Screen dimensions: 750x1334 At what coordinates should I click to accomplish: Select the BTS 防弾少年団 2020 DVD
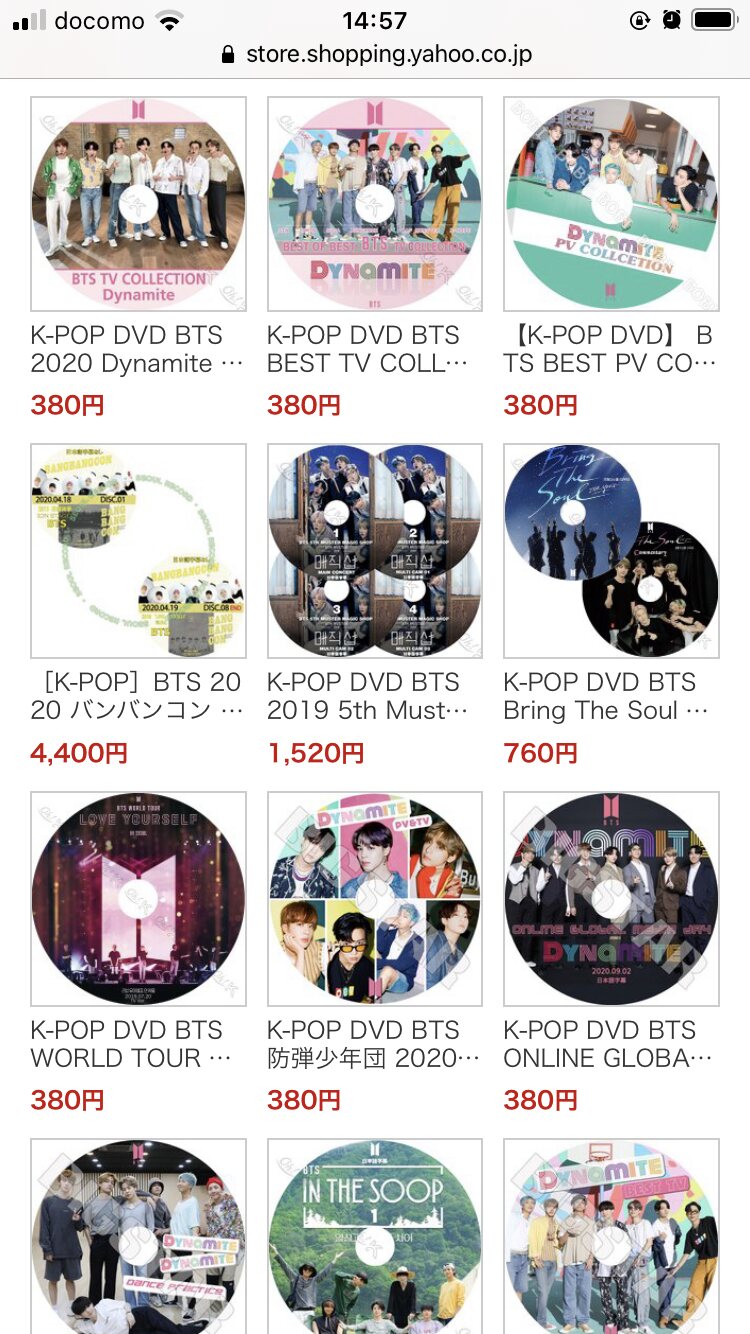(374, 898)
